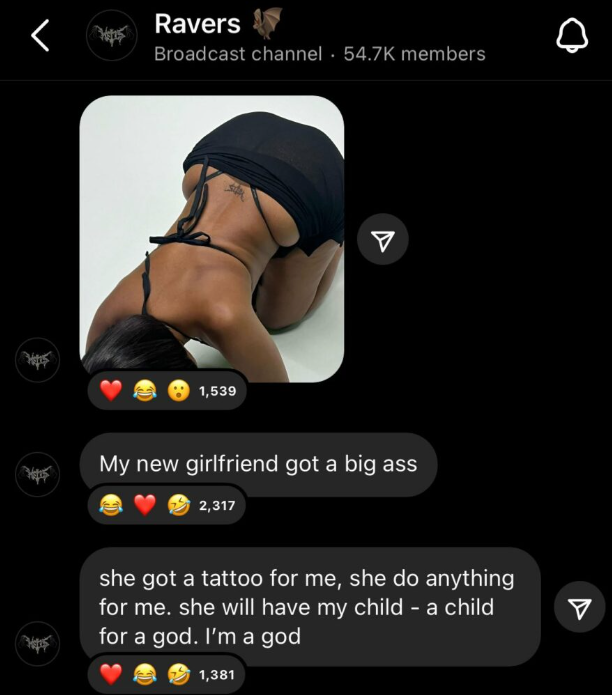View the 1,381 reactions on the last message

[x=167, y=674]
